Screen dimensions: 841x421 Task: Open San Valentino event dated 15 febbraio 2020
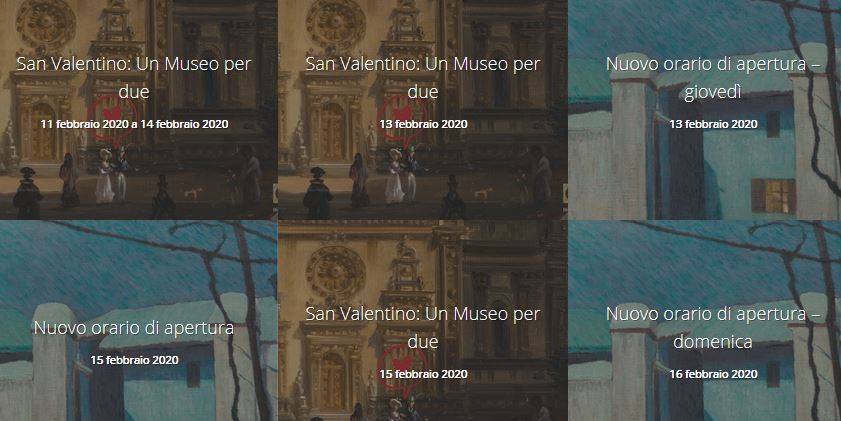(x=422, y=327)
